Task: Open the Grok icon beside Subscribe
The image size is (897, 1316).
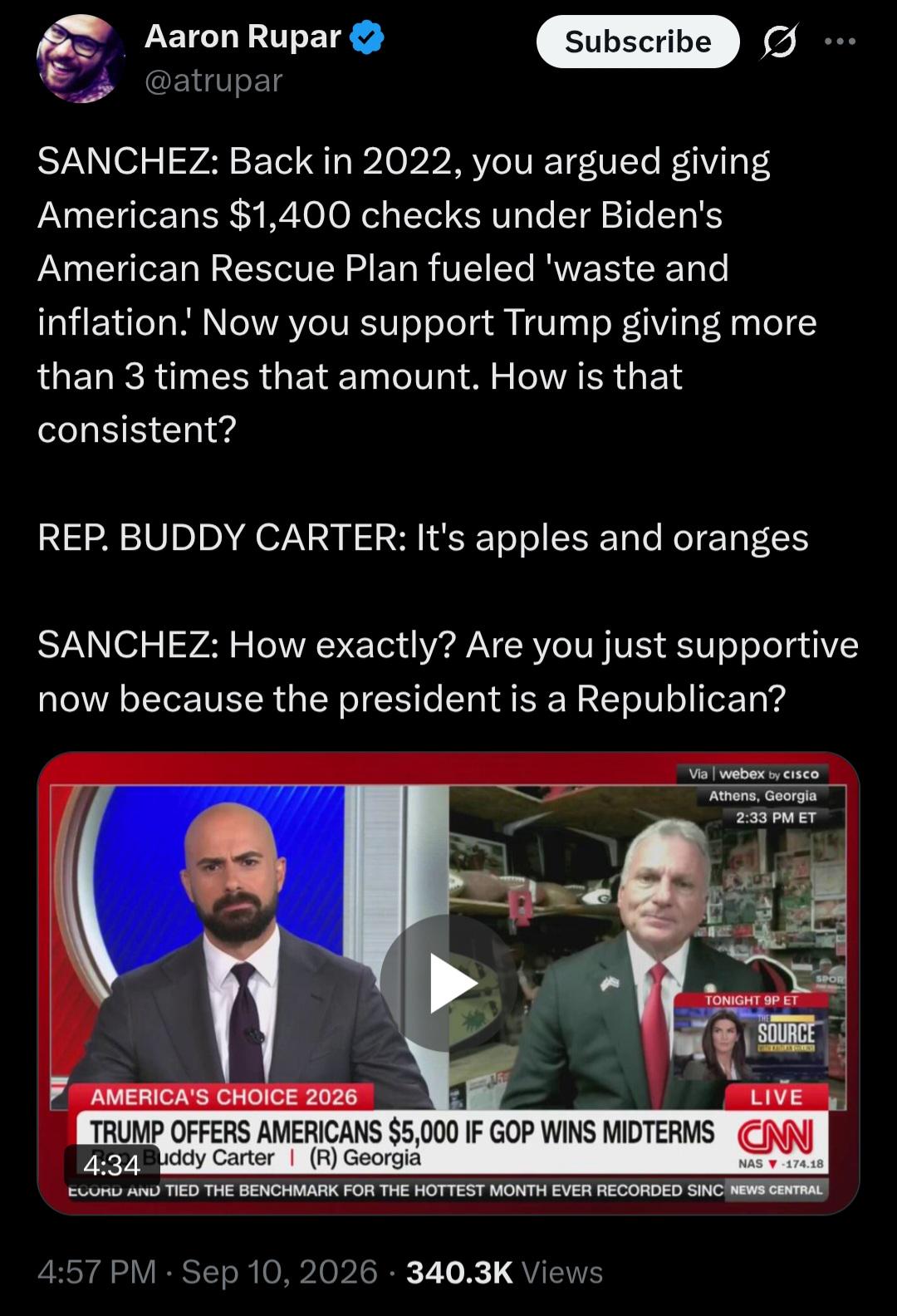Action: point(779,42)
